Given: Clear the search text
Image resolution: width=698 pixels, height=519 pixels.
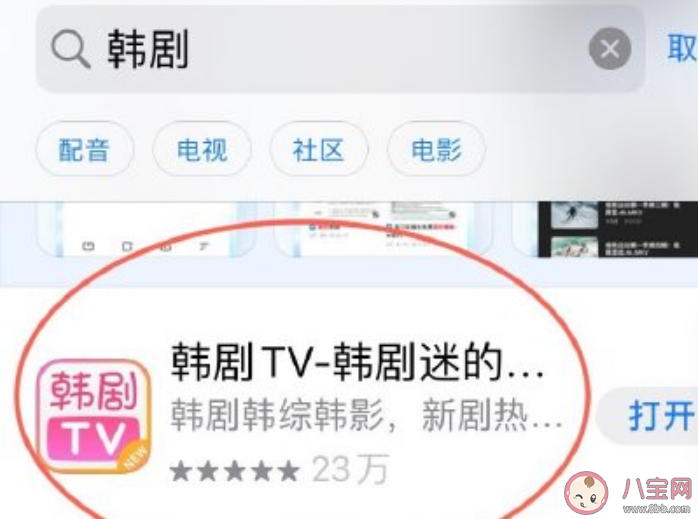Looking at the screenshot, I should tap(609, 48).
